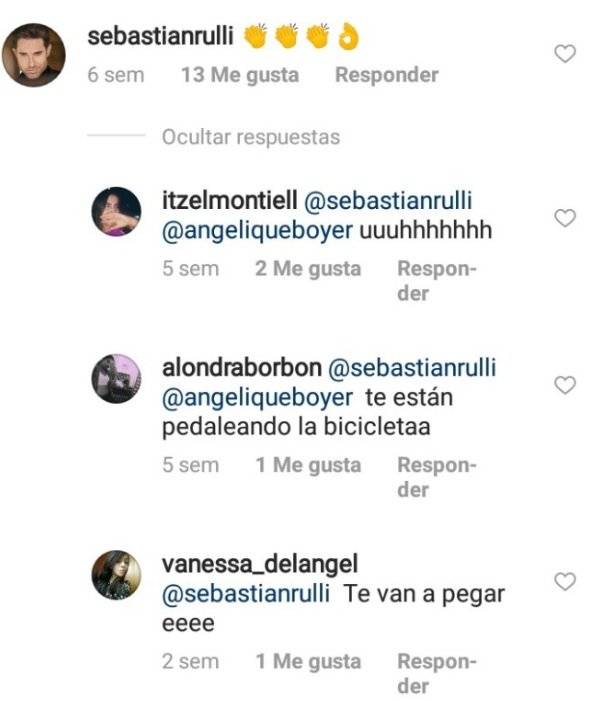Reply to itzelmontiell's comment

436,281
